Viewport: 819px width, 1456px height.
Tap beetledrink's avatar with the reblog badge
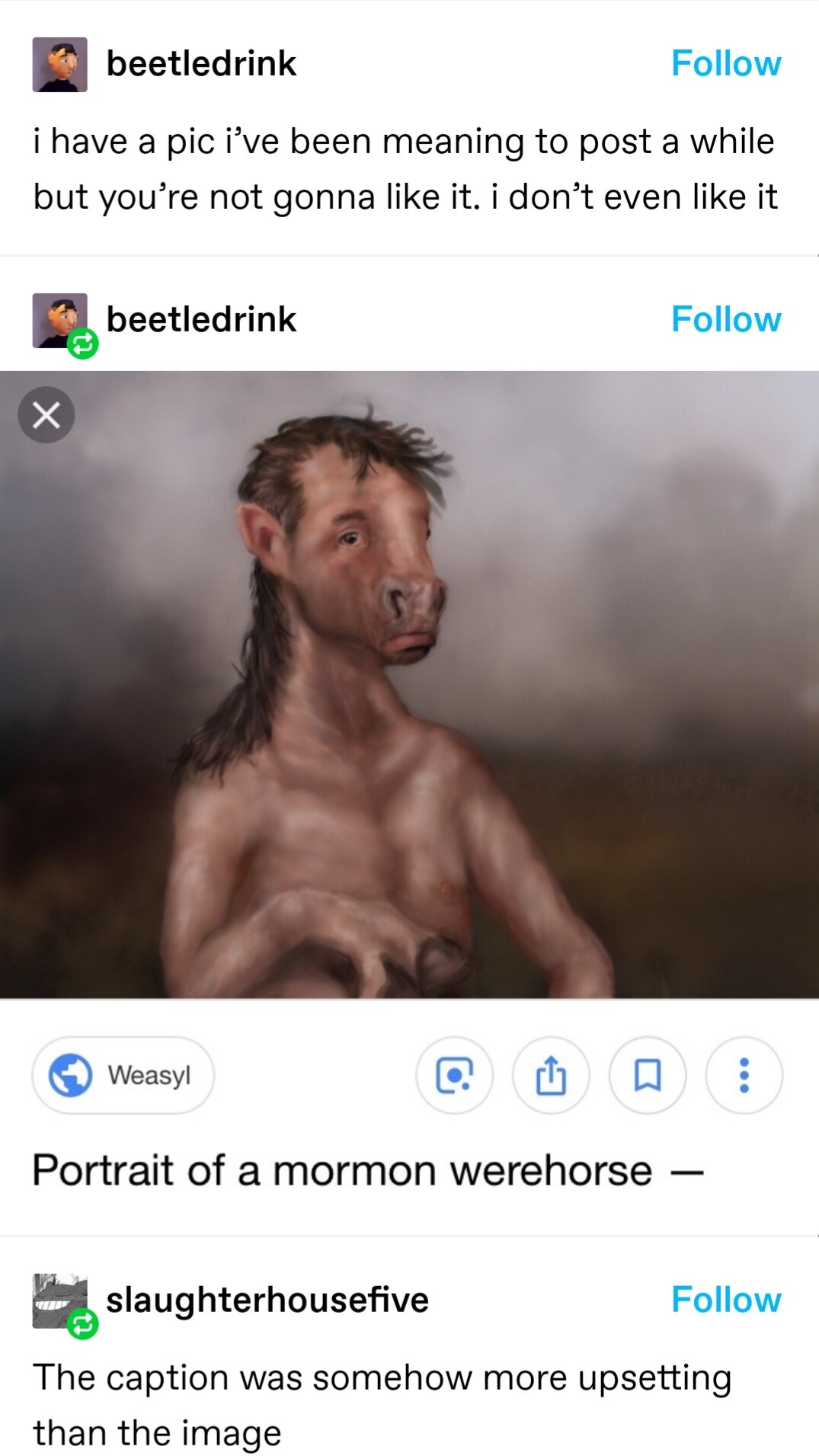(59, 321)
